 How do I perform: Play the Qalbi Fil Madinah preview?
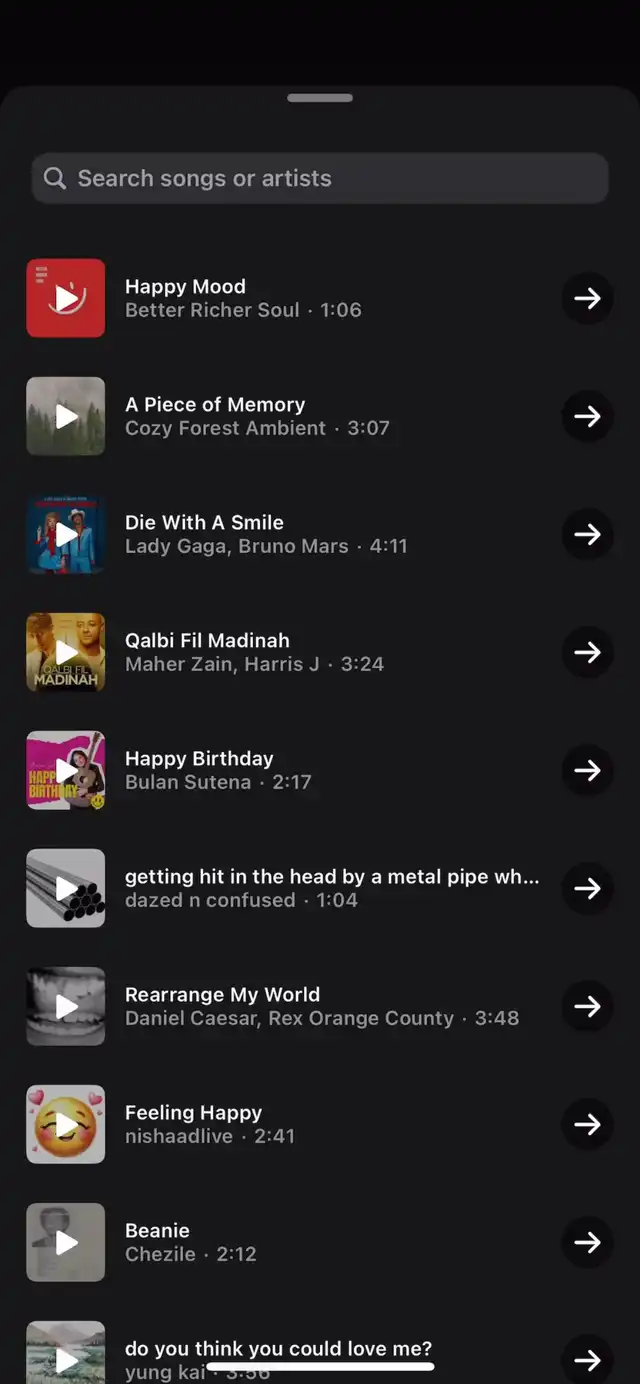(x=66, y=652)
